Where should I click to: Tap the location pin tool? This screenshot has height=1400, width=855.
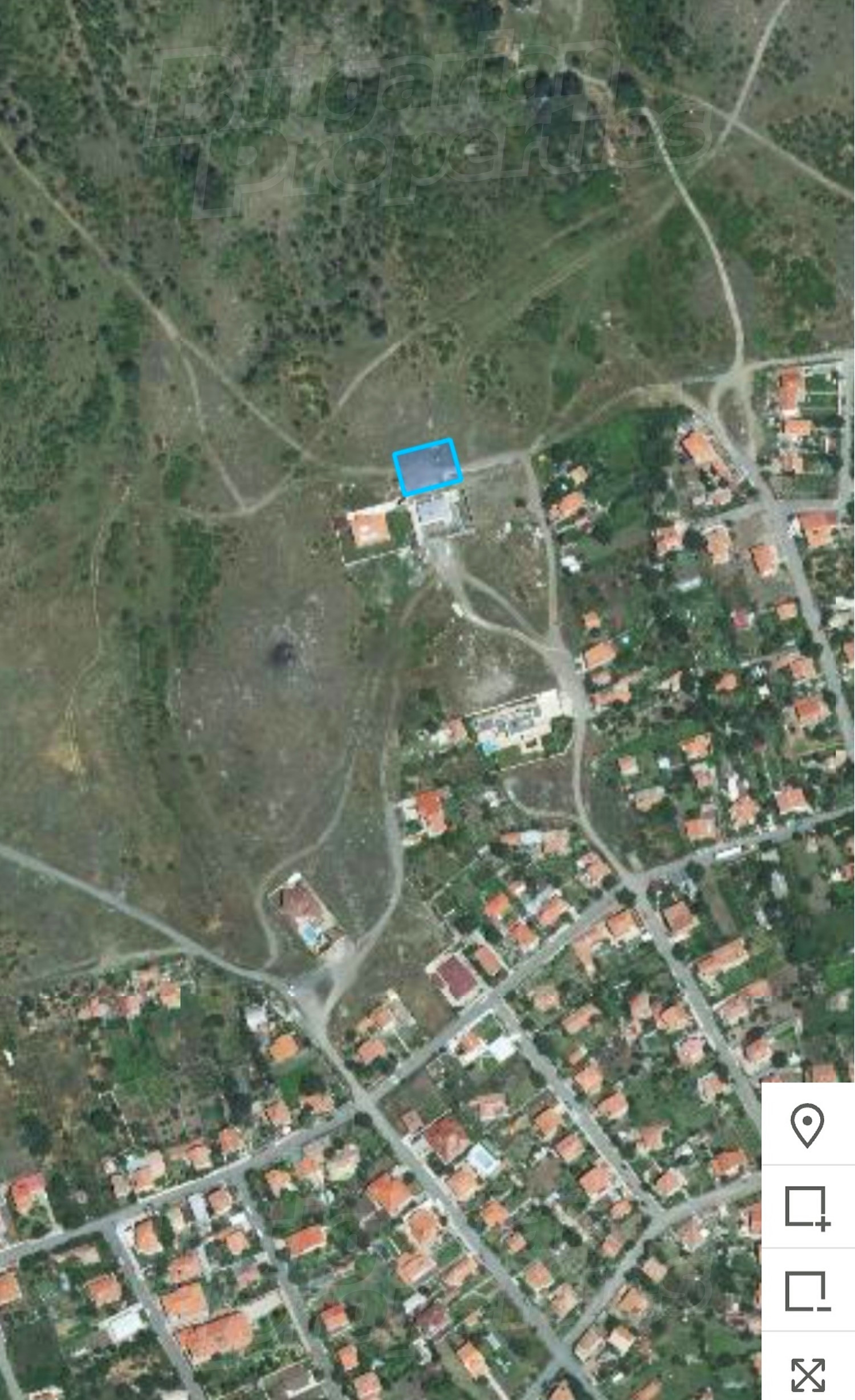(x=807, y=1125)
